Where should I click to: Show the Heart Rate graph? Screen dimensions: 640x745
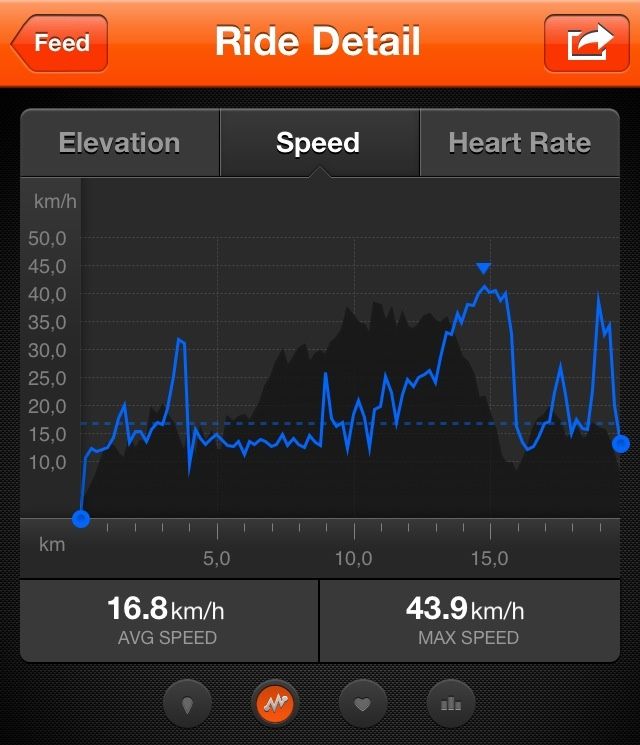(x=519, y=143)
